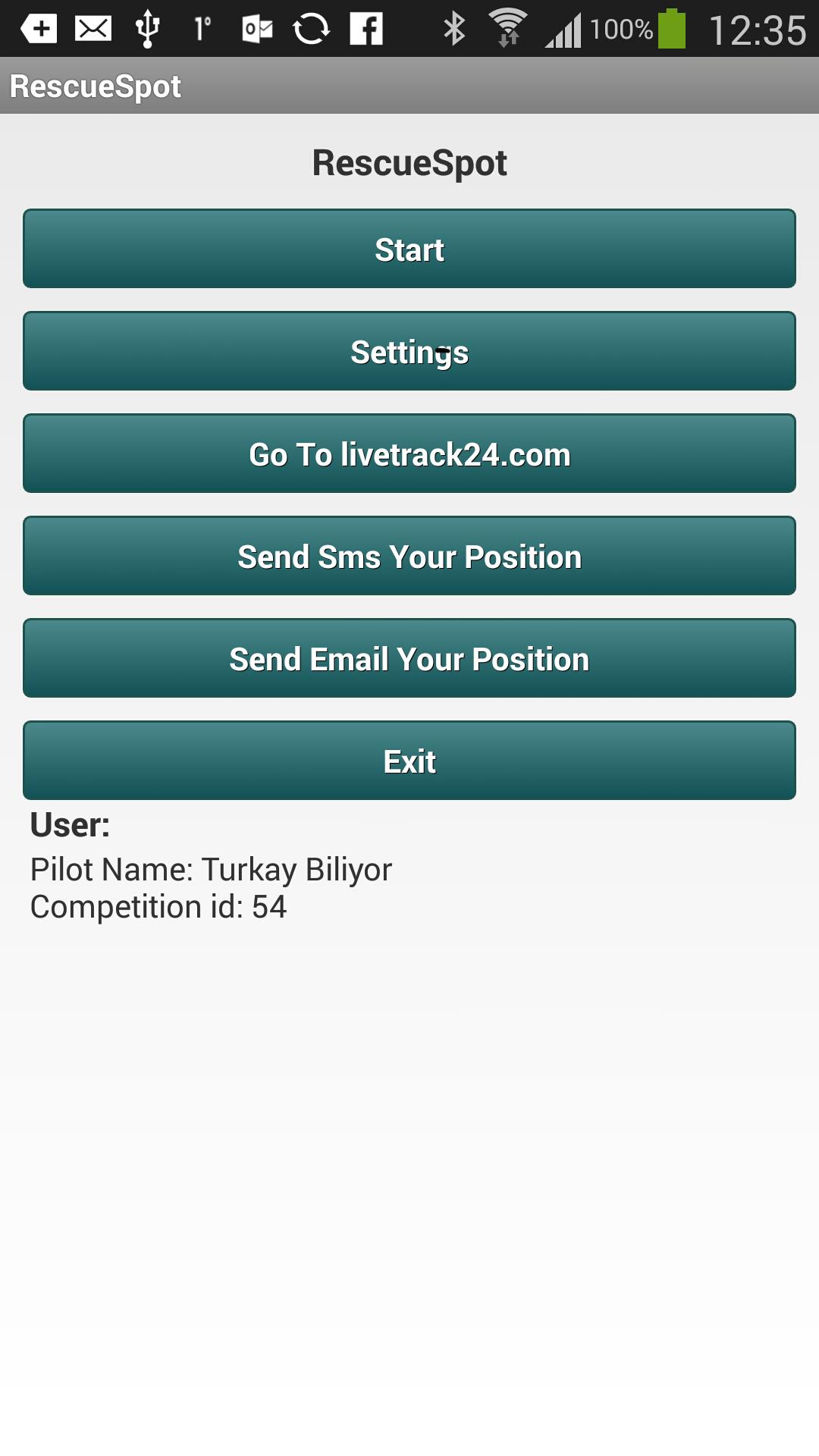This screenshot has width=819, height=1456.
Task: Send your position by SMS
Action: 409,556
